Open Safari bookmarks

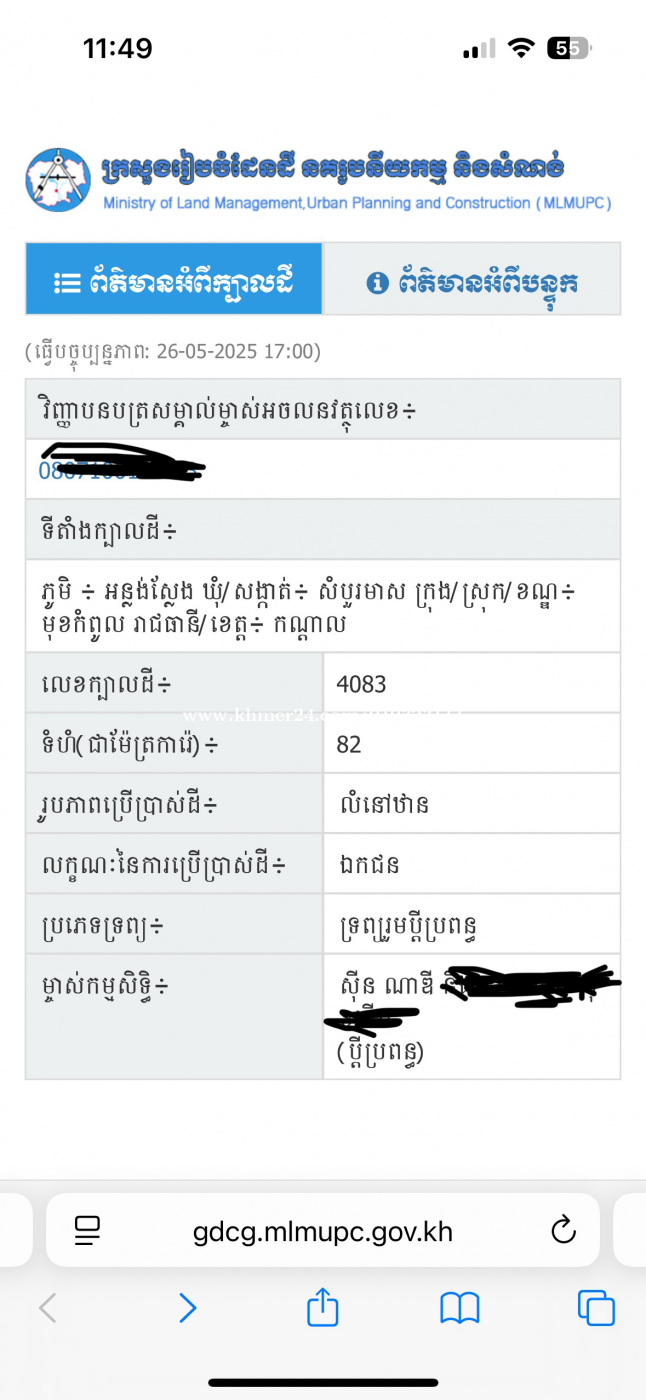[x=460, y=1308]
